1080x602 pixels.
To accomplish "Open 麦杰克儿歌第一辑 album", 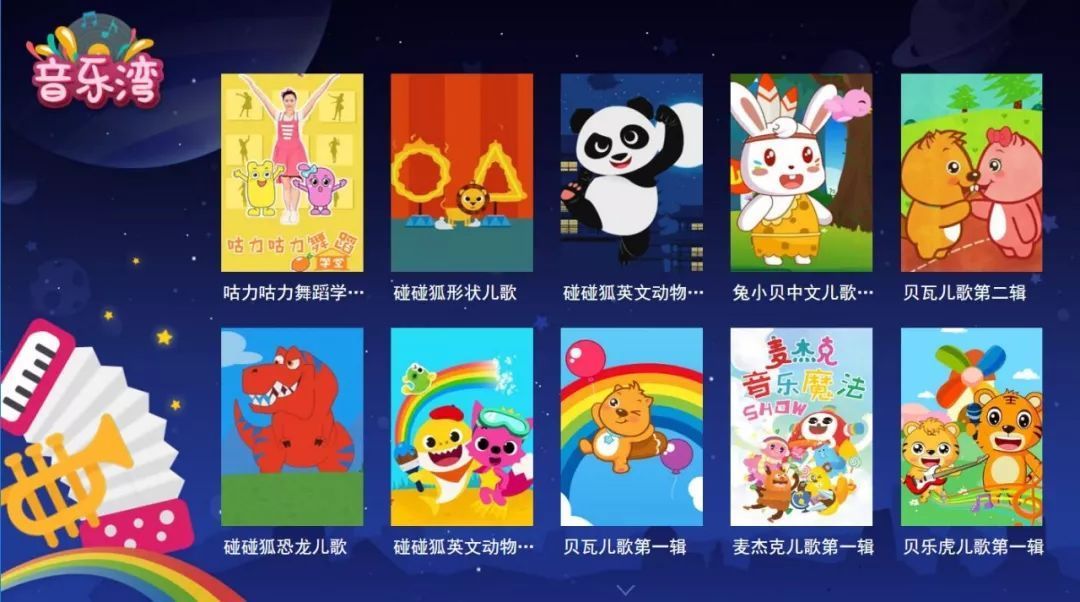I will tap(801, 427).
